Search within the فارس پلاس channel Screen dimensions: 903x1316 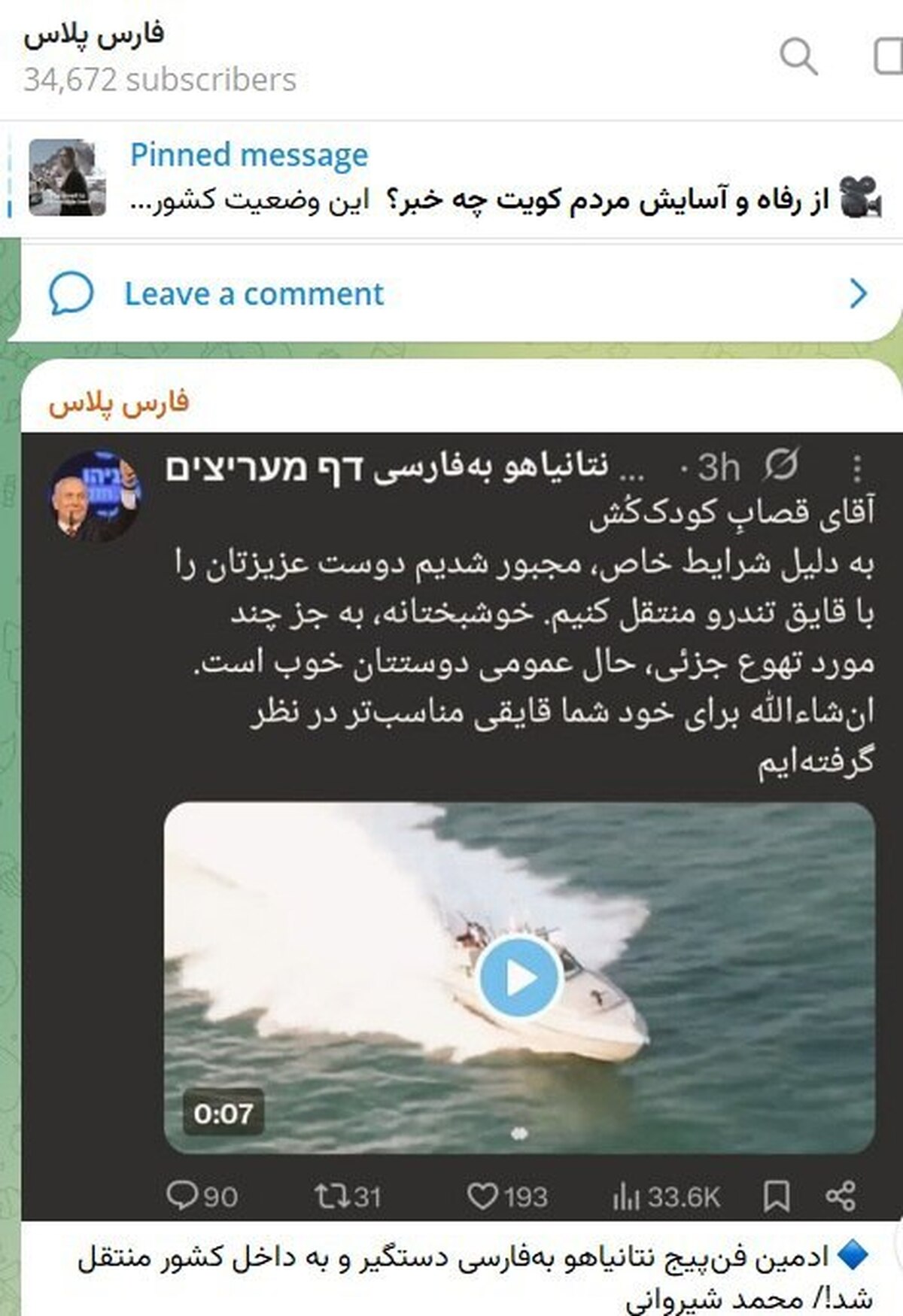coord(798,56)
